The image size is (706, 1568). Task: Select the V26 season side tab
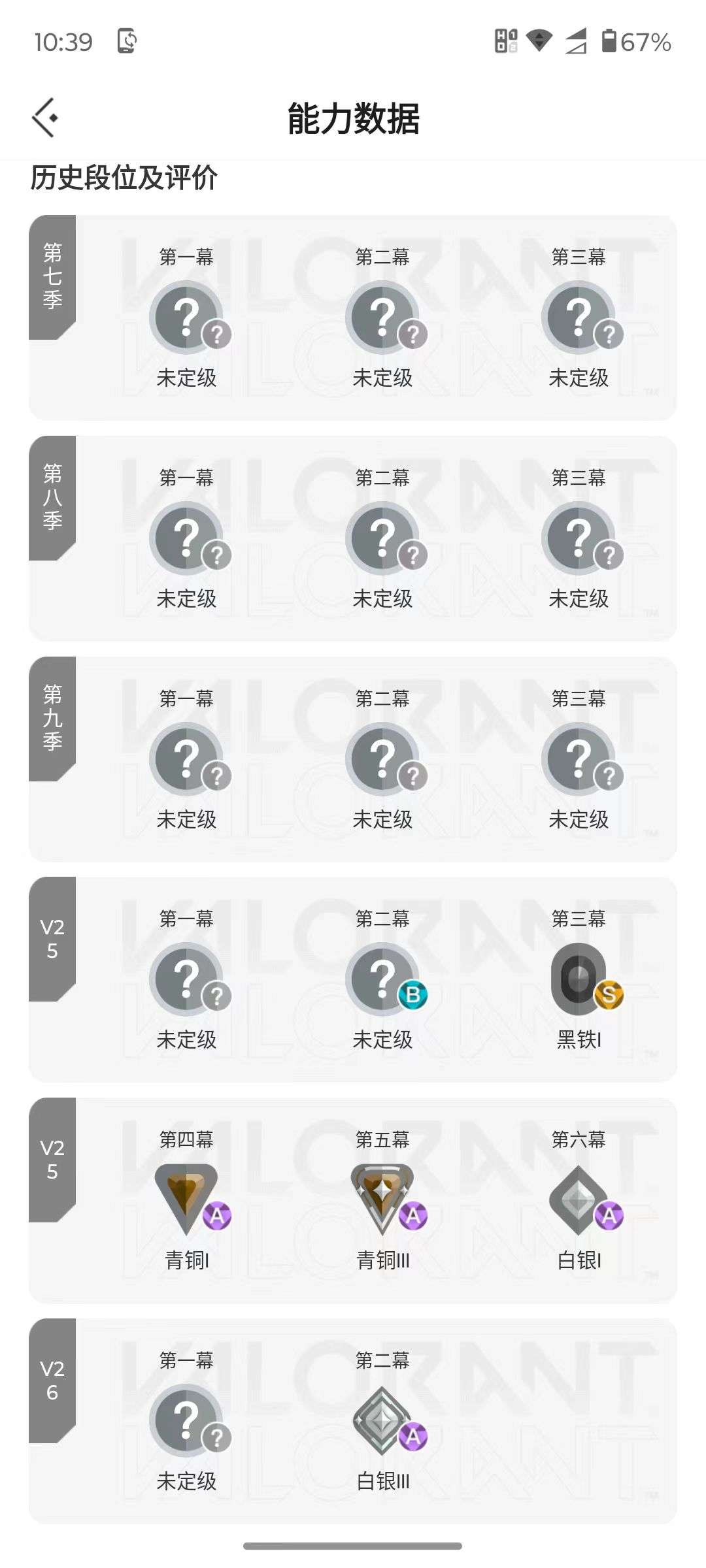(52, 1379)
